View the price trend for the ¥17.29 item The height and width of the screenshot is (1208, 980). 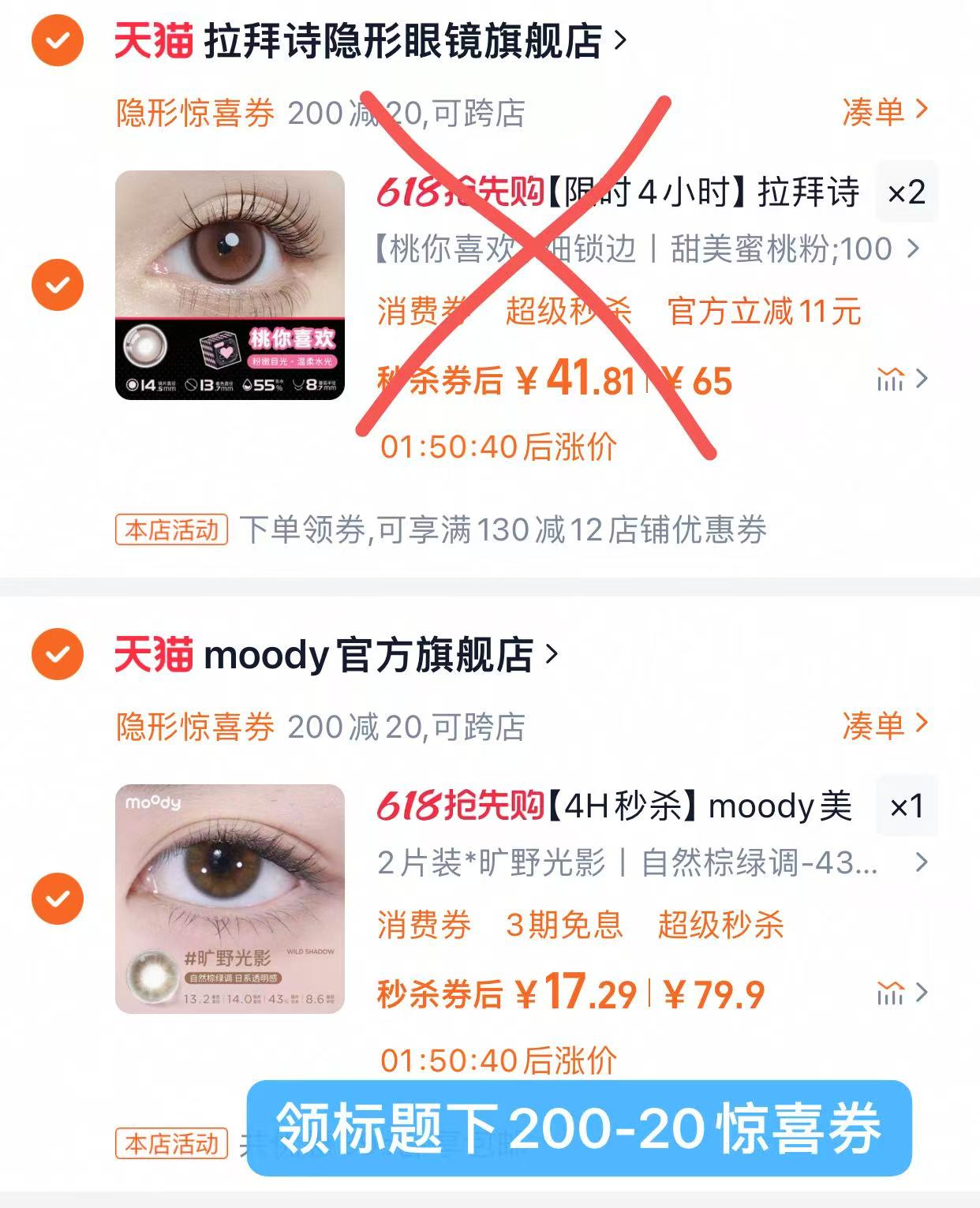pos(900,993)
